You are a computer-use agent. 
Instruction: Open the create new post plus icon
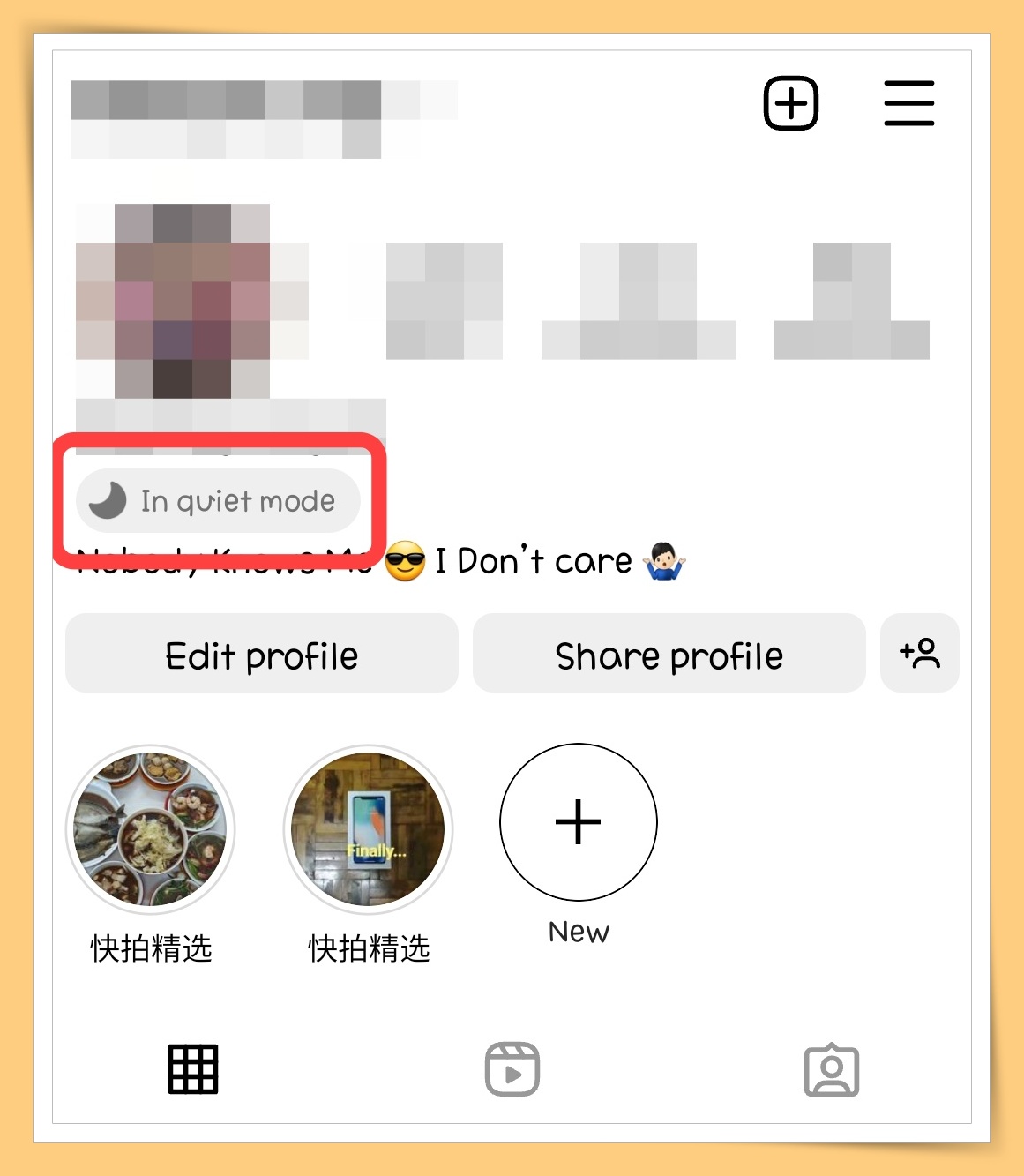click(790, 103)
